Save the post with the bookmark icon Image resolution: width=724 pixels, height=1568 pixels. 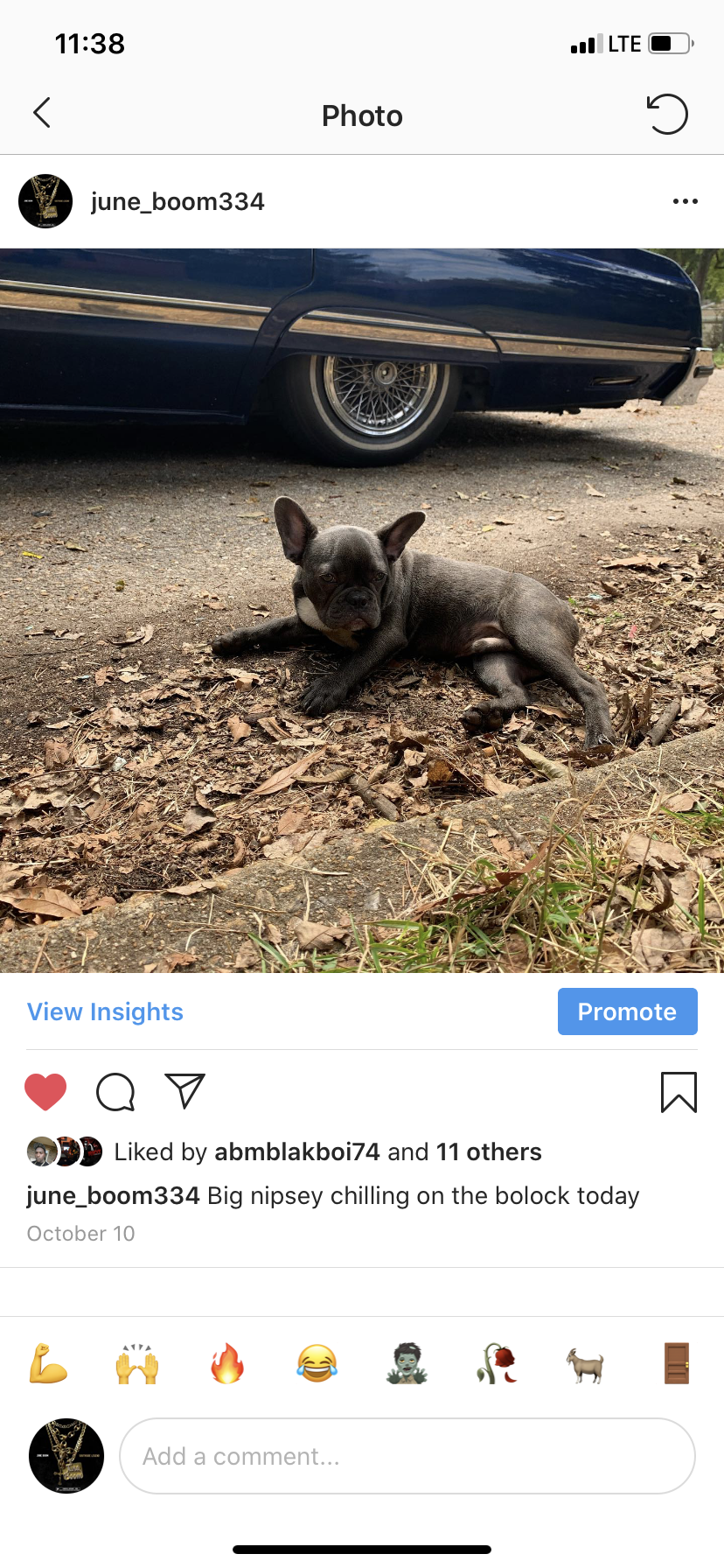[679, 1092]
